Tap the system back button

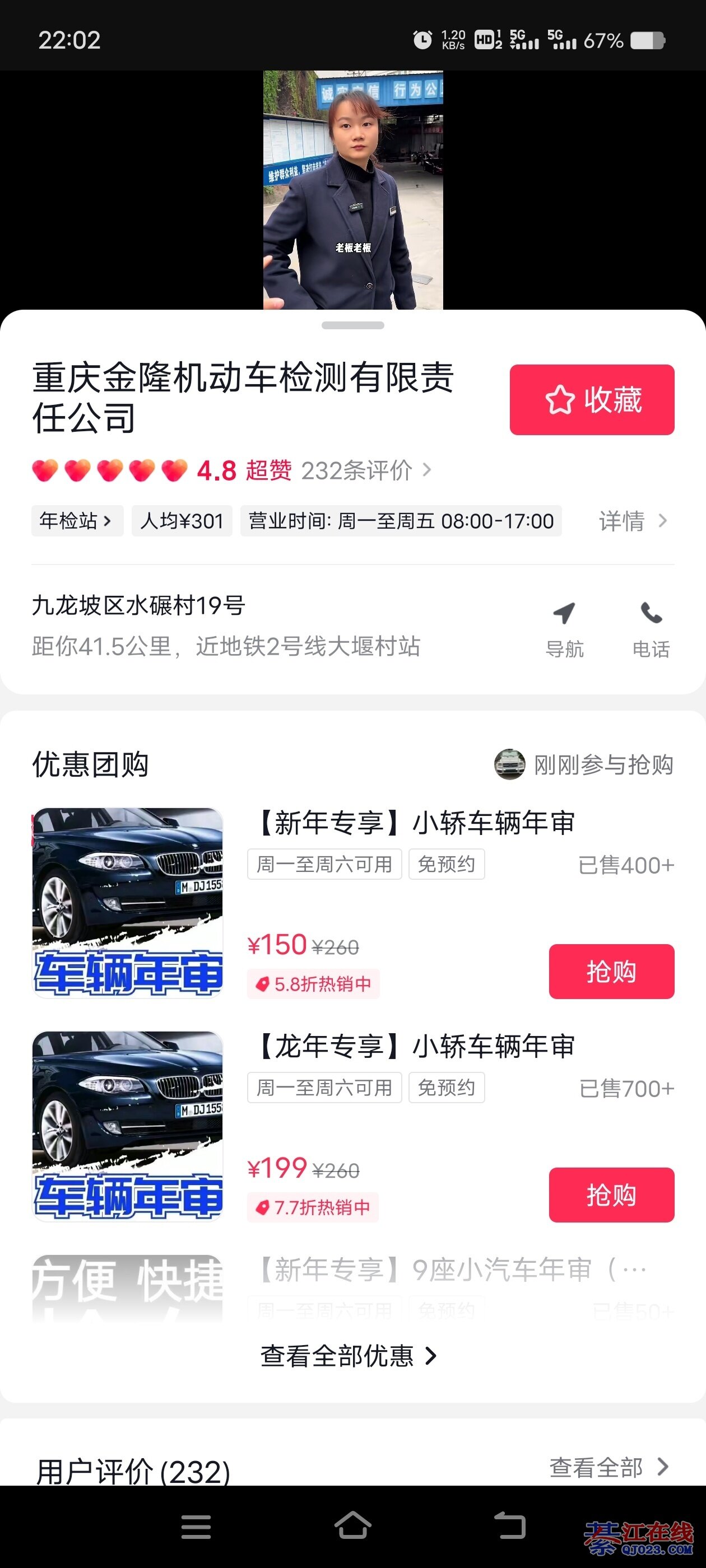(509, 1526)
